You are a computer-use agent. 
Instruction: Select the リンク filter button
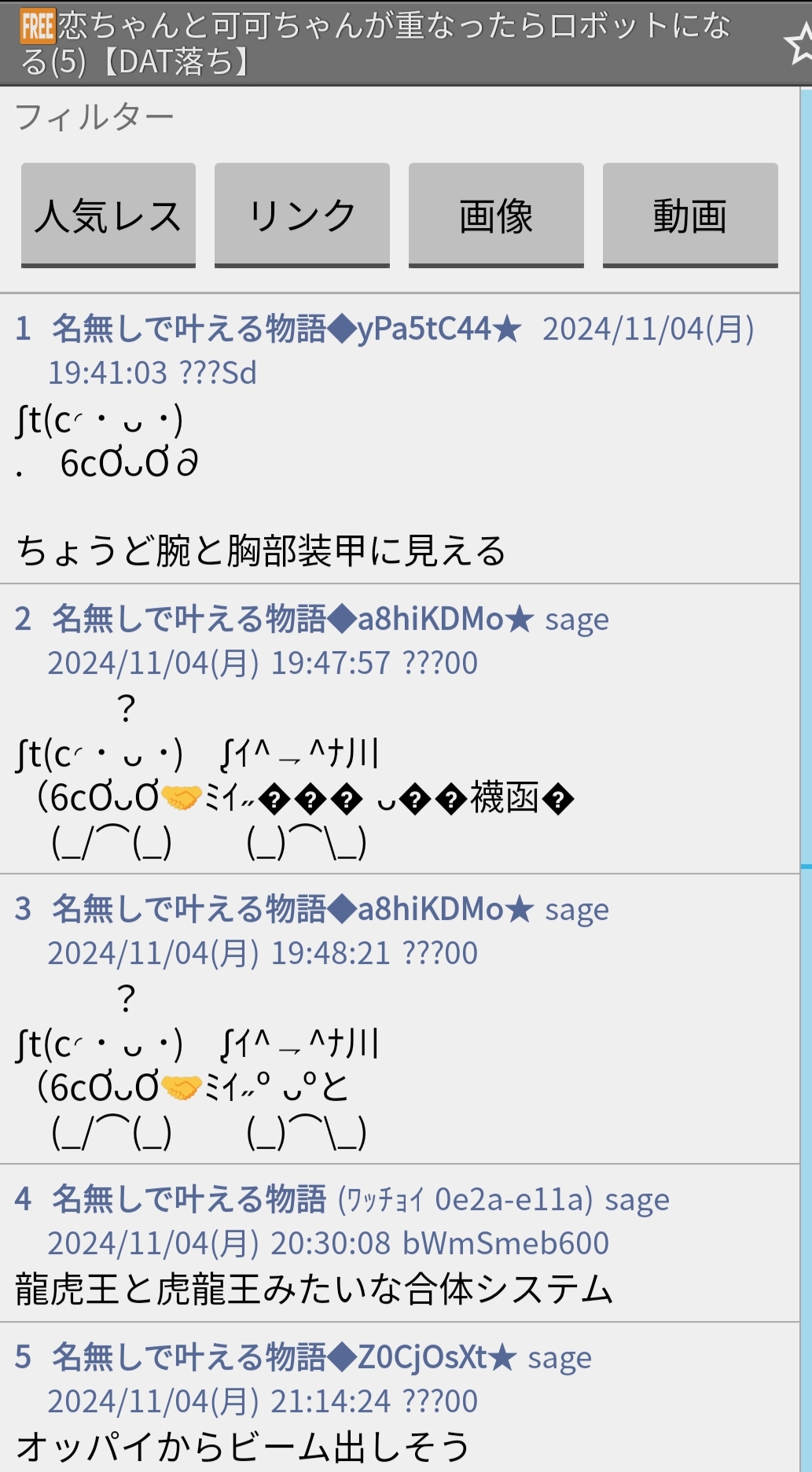point(302,215)
